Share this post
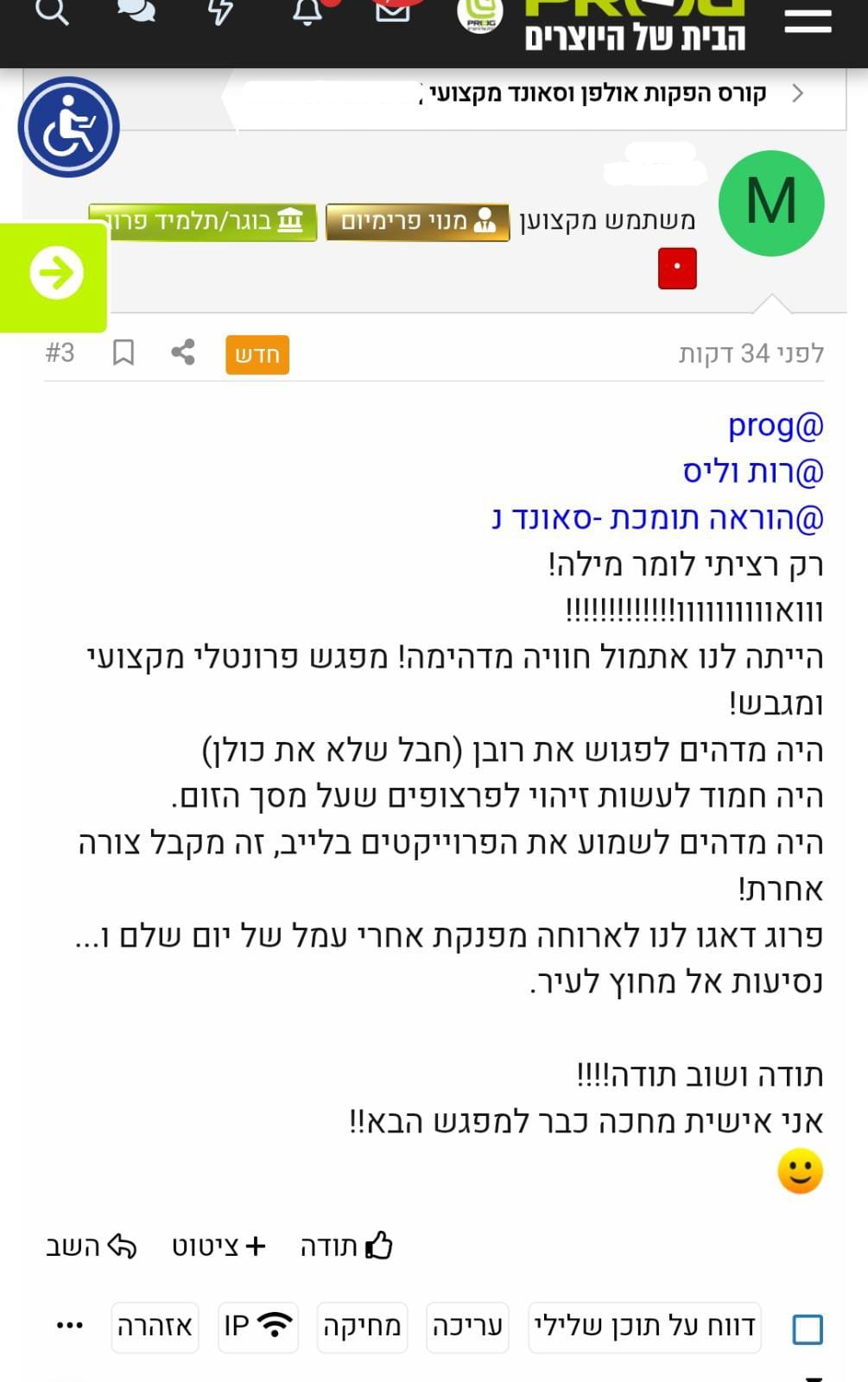Image resolution: width=868 pixels, height=1382 pixels. coord(182,352)
